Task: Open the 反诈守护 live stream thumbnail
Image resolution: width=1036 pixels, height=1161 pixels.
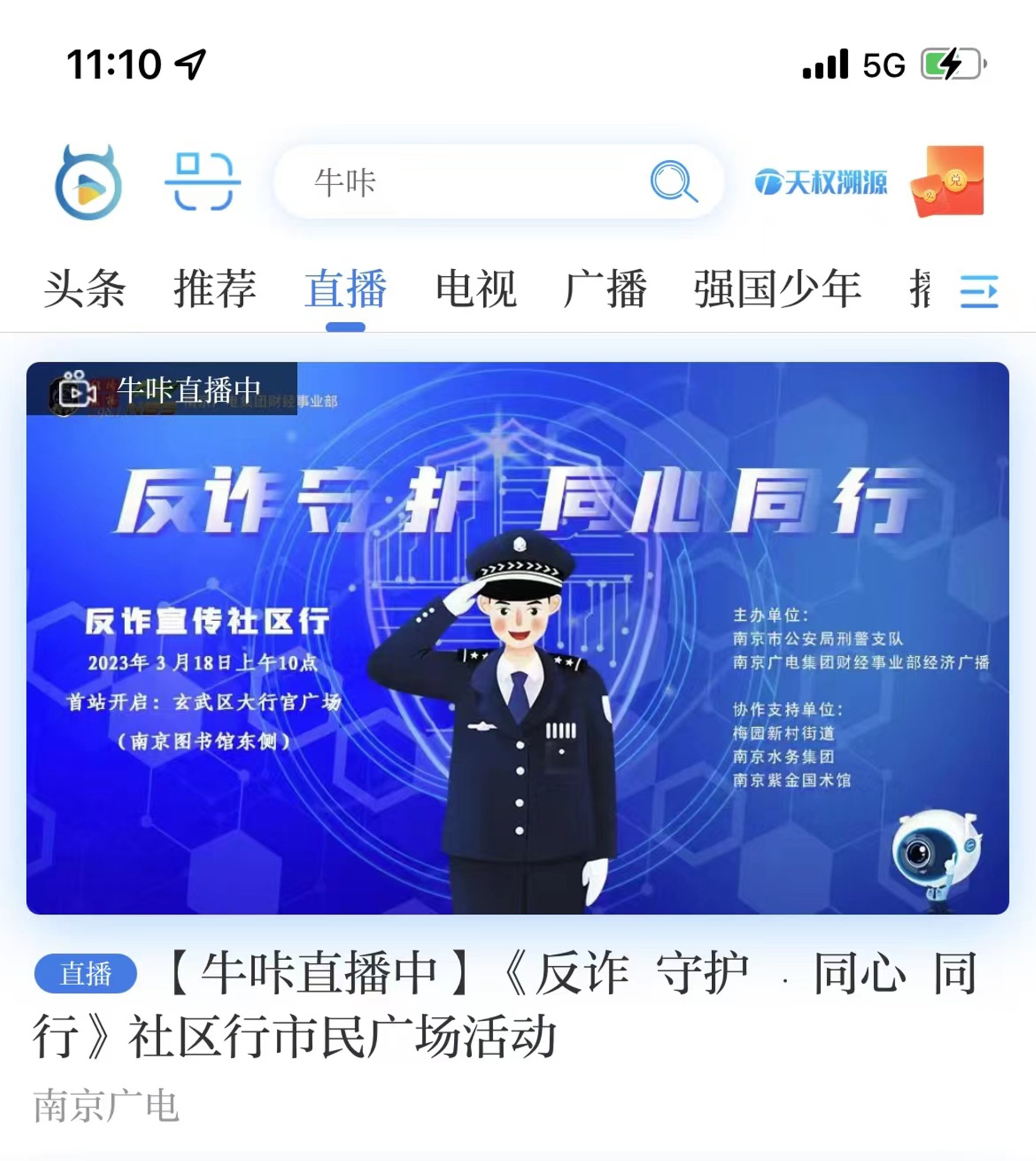Action: [x=517, y=638]
